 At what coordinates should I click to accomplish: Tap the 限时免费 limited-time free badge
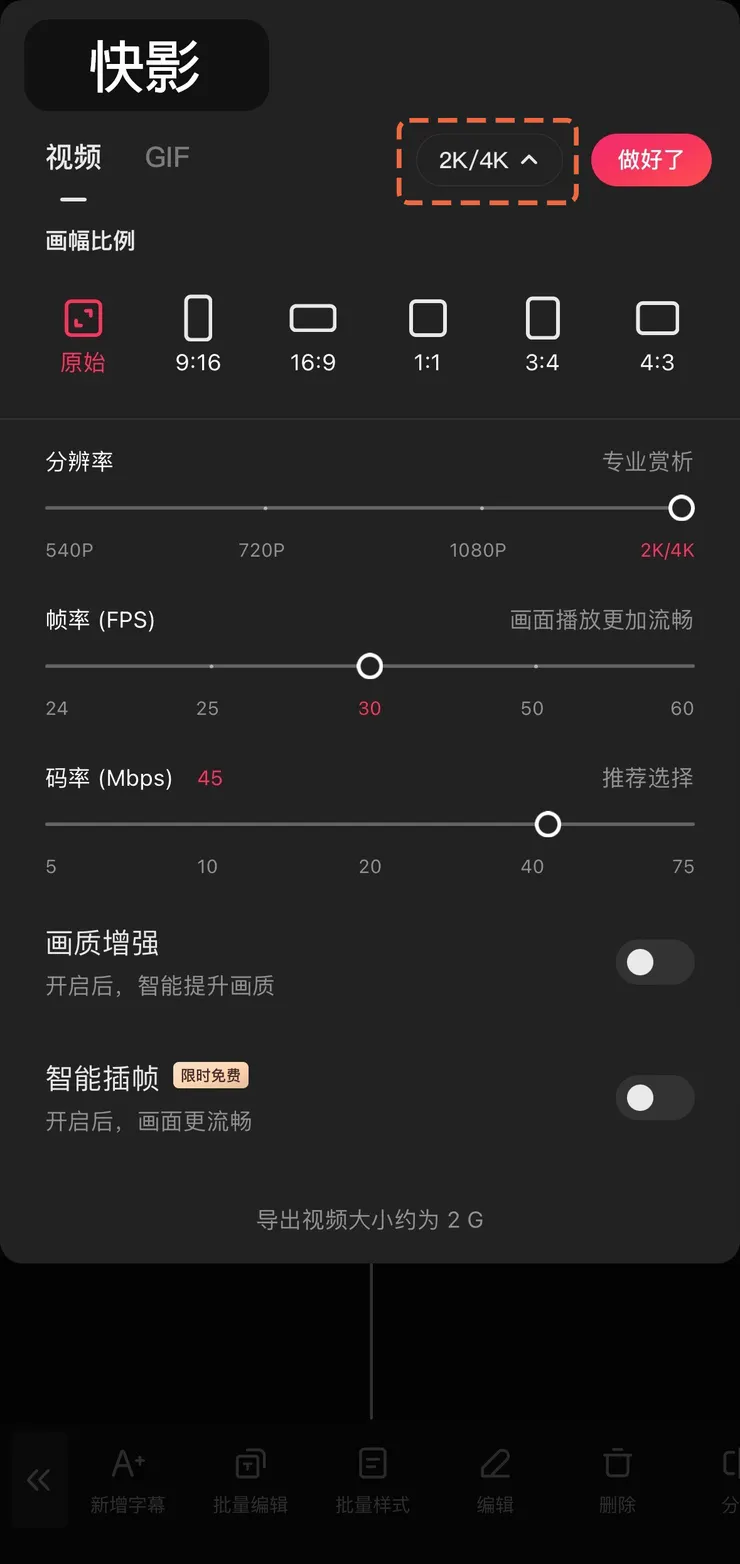pyautogui.click(x=210, y=1075)
